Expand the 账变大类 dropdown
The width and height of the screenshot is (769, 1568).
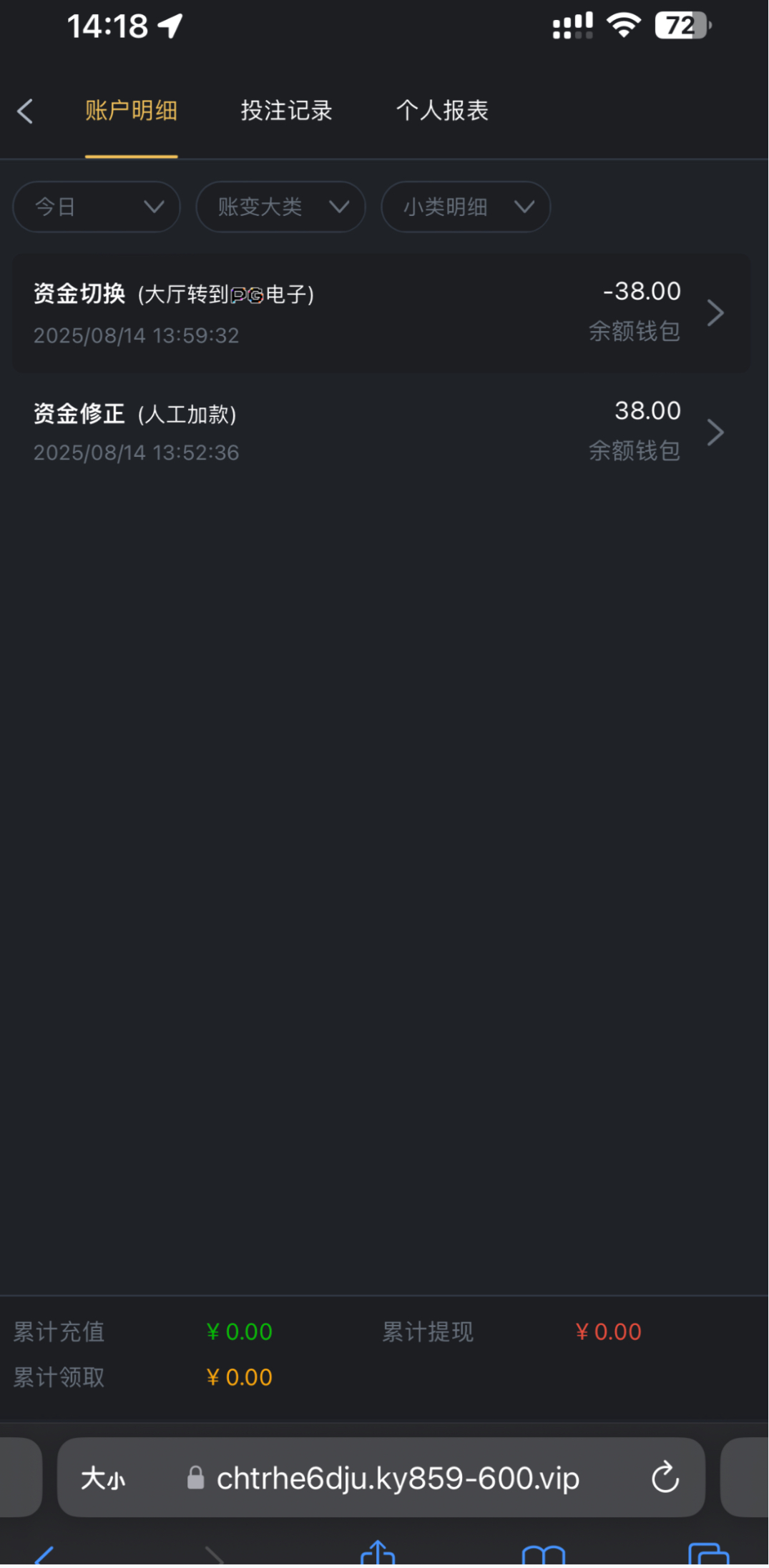click(x=281, y=207)
